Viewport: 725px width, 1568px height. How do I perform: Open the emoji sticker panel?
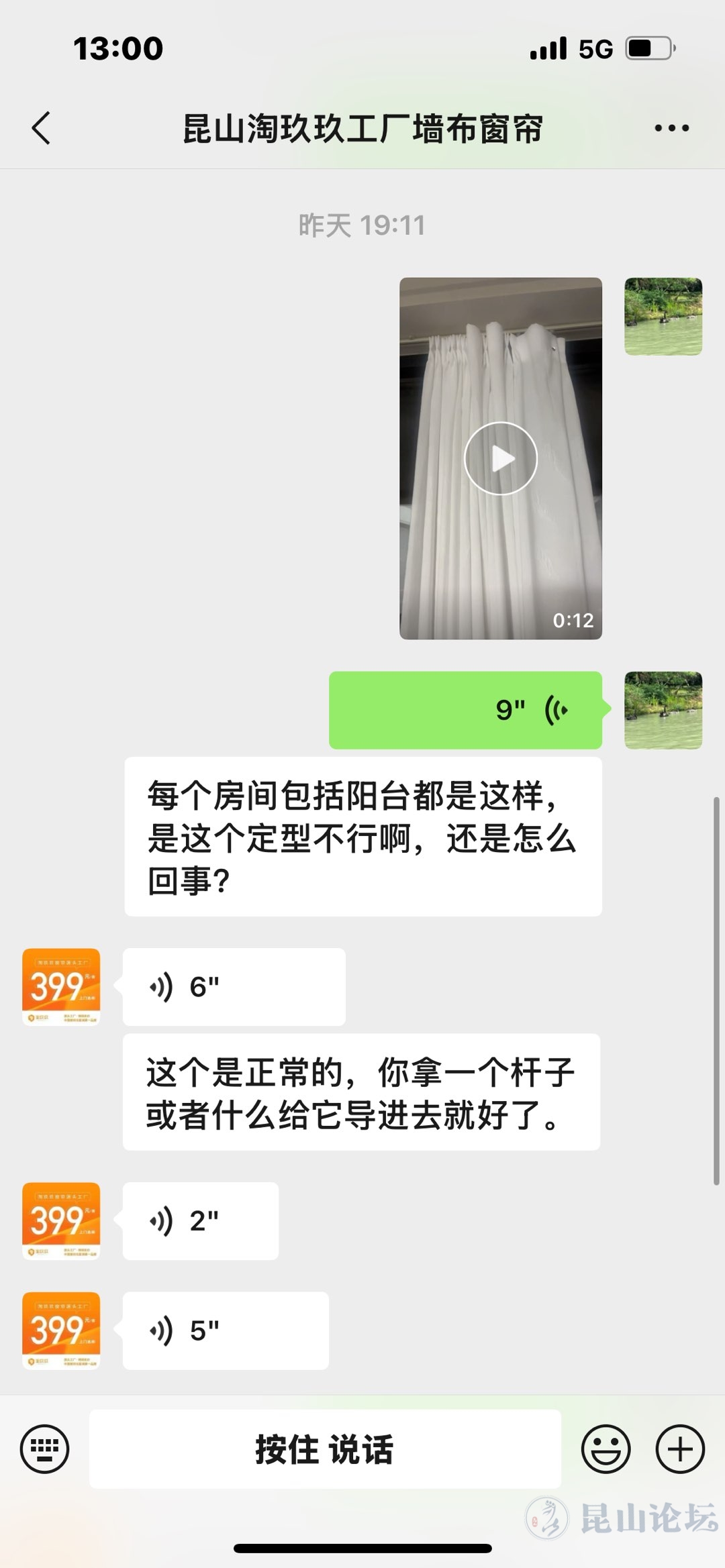(x=606, y=1449)
